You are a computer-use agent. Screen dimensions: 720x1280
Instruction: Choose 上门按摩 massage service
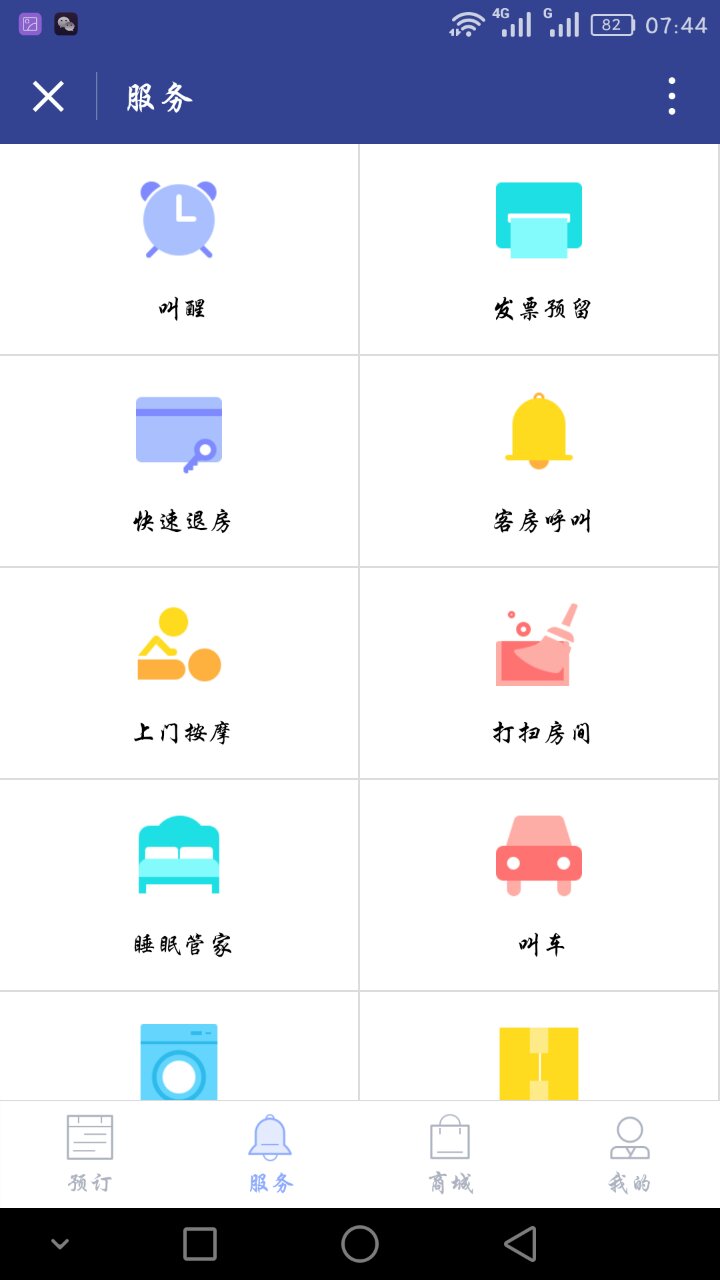tap(180, 674)
